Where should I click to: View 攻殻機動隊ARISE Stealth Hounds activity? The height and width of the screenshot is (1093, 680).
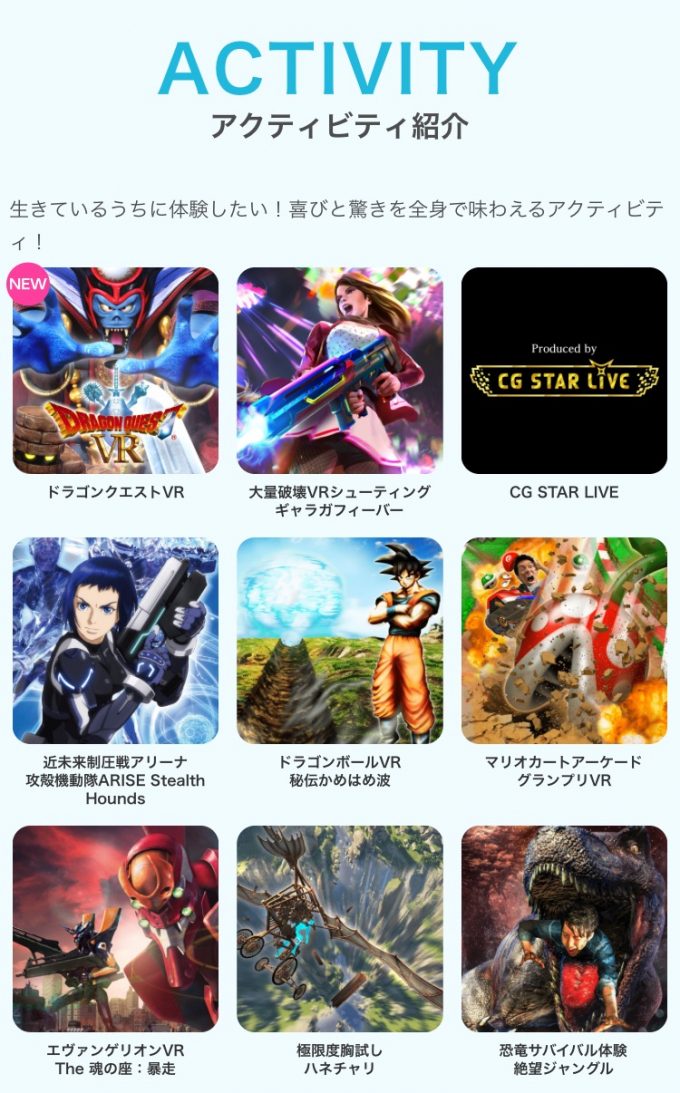tap(115, 640)
